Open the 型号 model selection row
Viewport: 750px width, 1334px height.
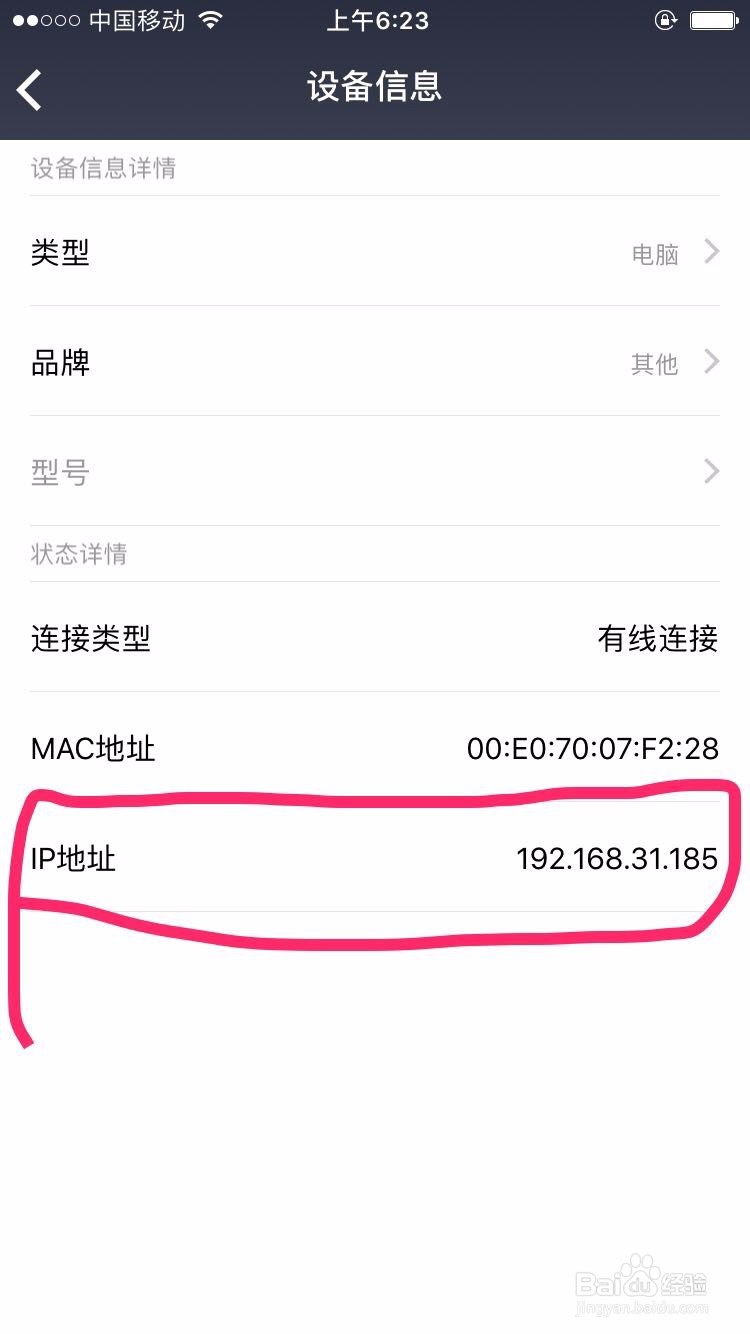click(375, 471)
